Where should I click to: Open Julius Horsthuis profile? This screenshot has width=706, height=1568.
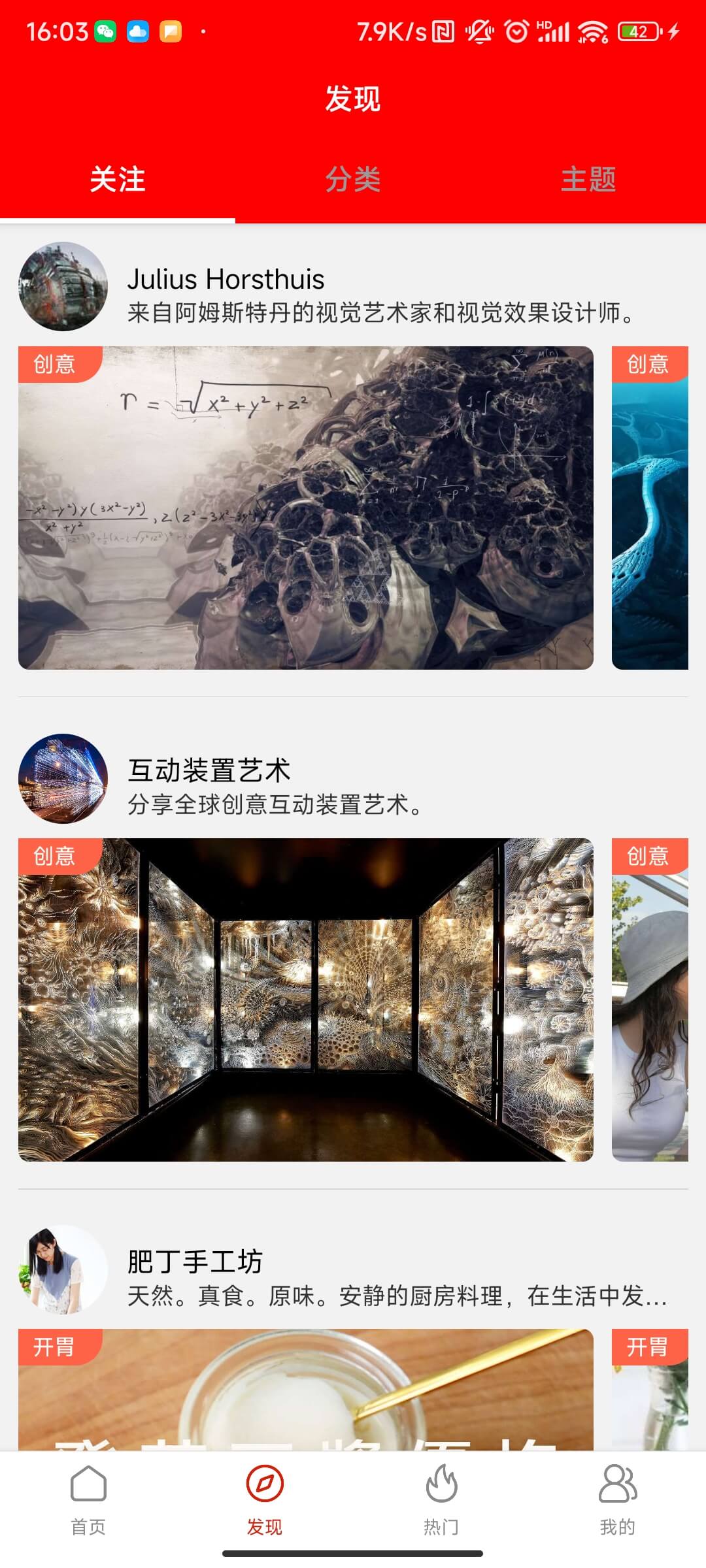226,280
